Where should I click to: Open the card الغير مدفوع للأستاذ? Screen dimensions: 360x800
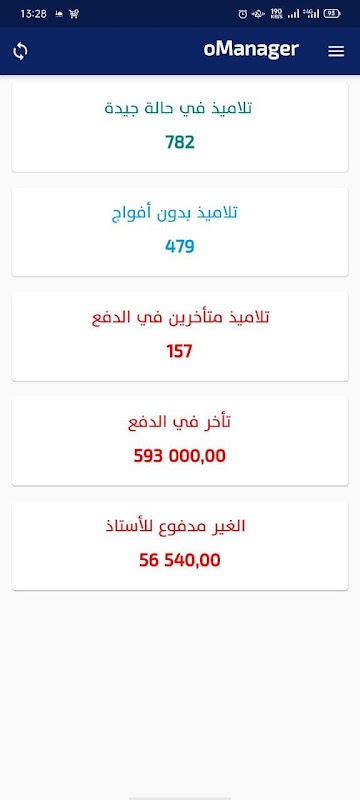180,545
